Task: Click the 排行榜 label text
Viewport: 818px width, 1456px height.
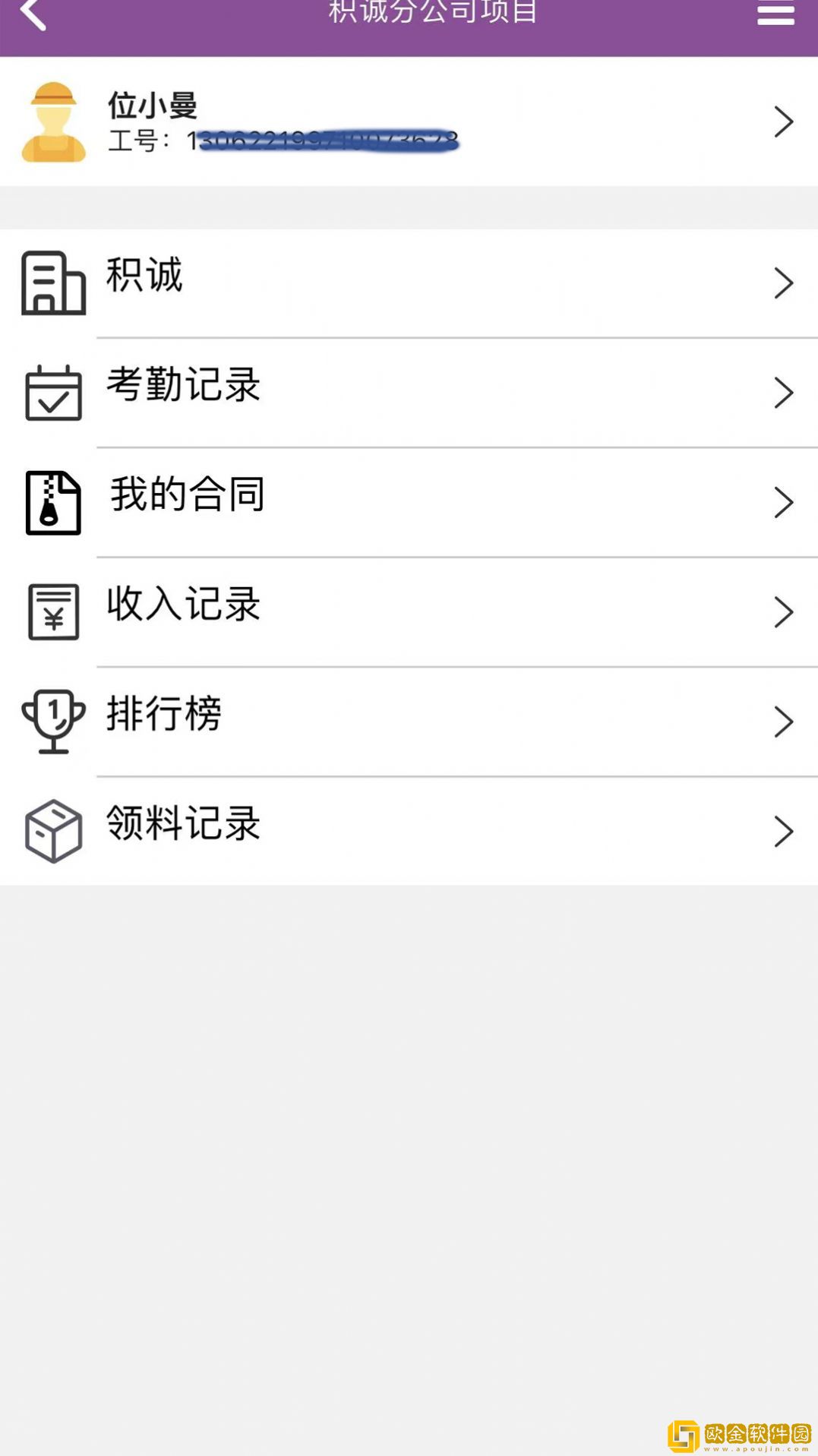Action: tap(163, 715)
